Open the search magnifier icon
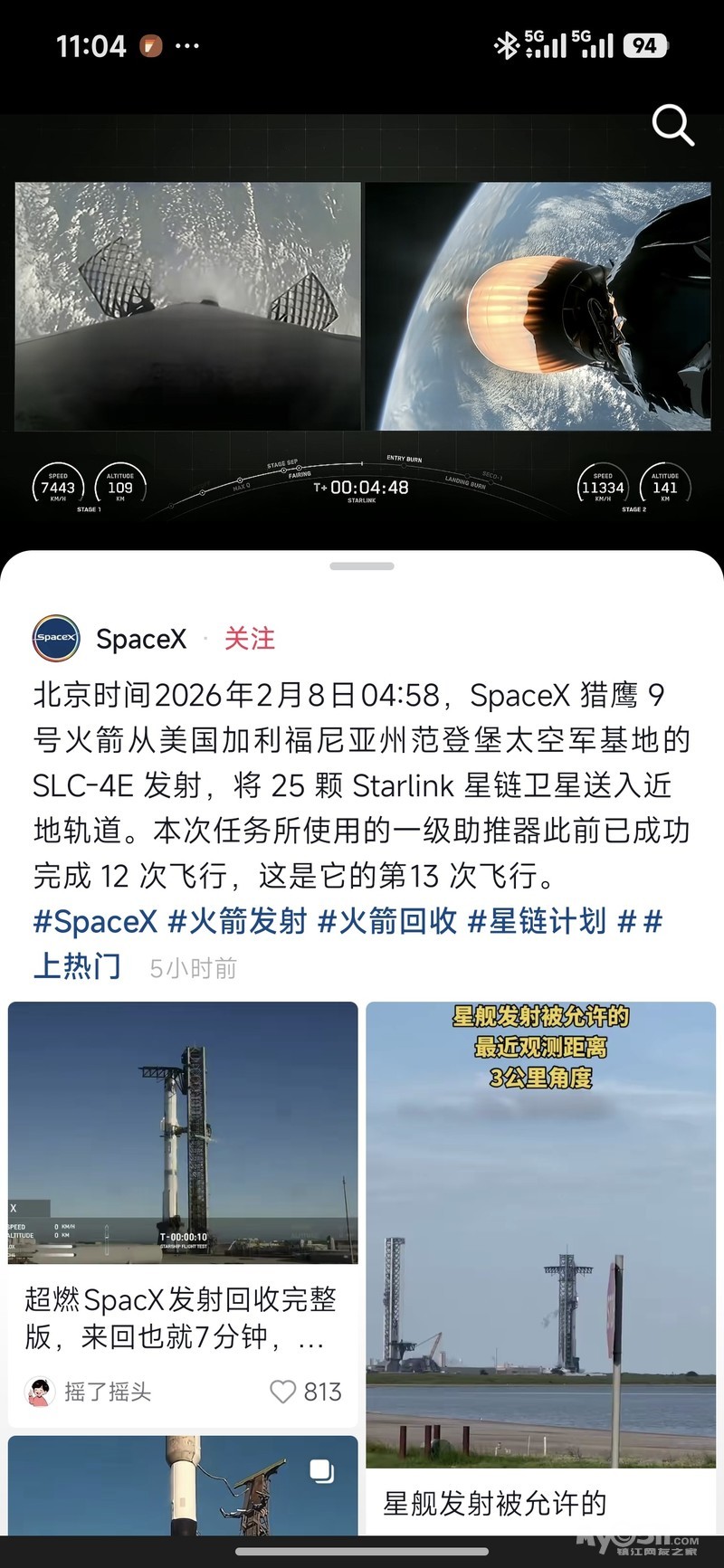Viewport: 724px width, 1568px height. tap(672, 125)
